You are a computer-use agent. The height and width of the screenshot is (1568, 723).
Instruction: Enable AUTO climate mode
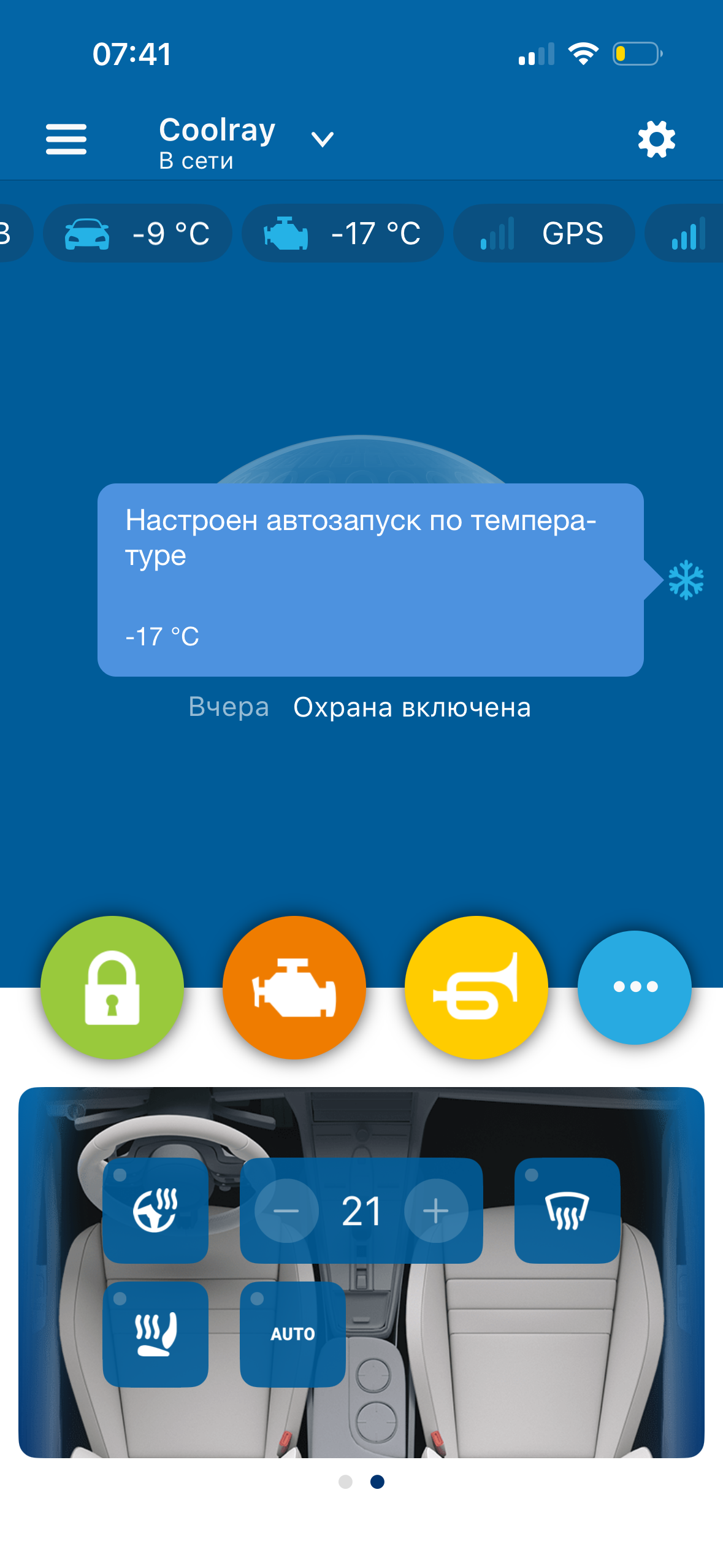pos(293,1334)
